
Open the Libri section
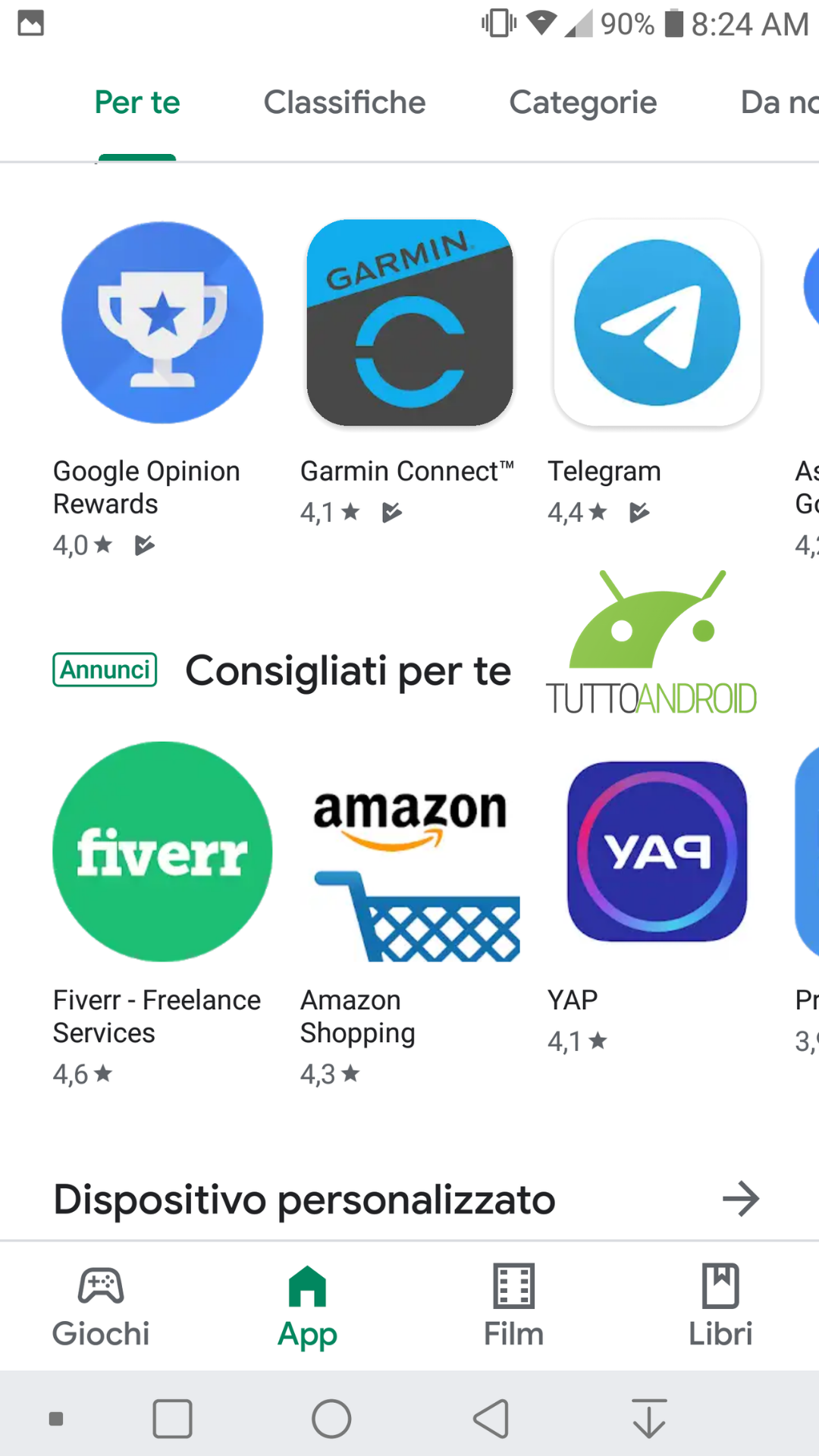[x=720, y=1307]
